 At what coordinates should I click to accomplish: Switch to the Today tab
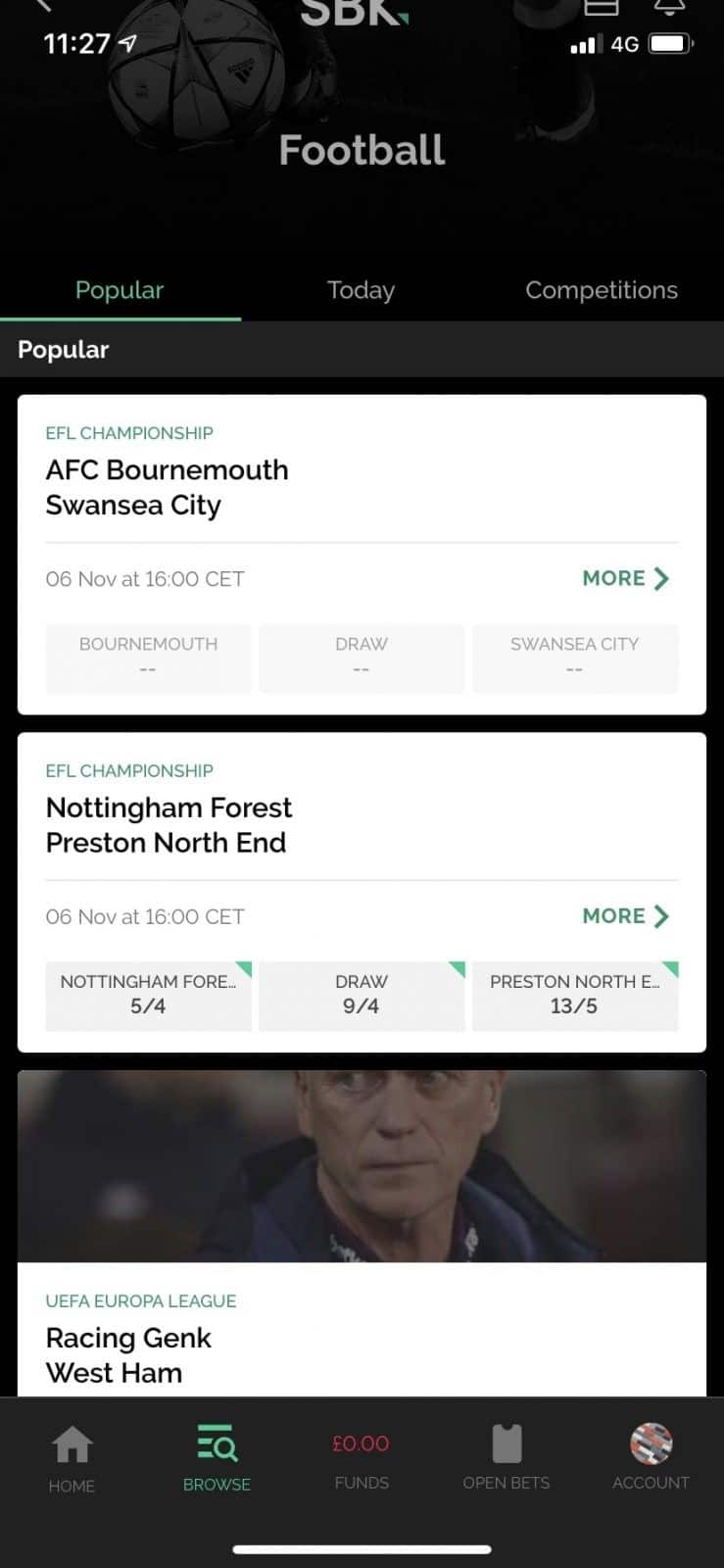coord(361,290)
